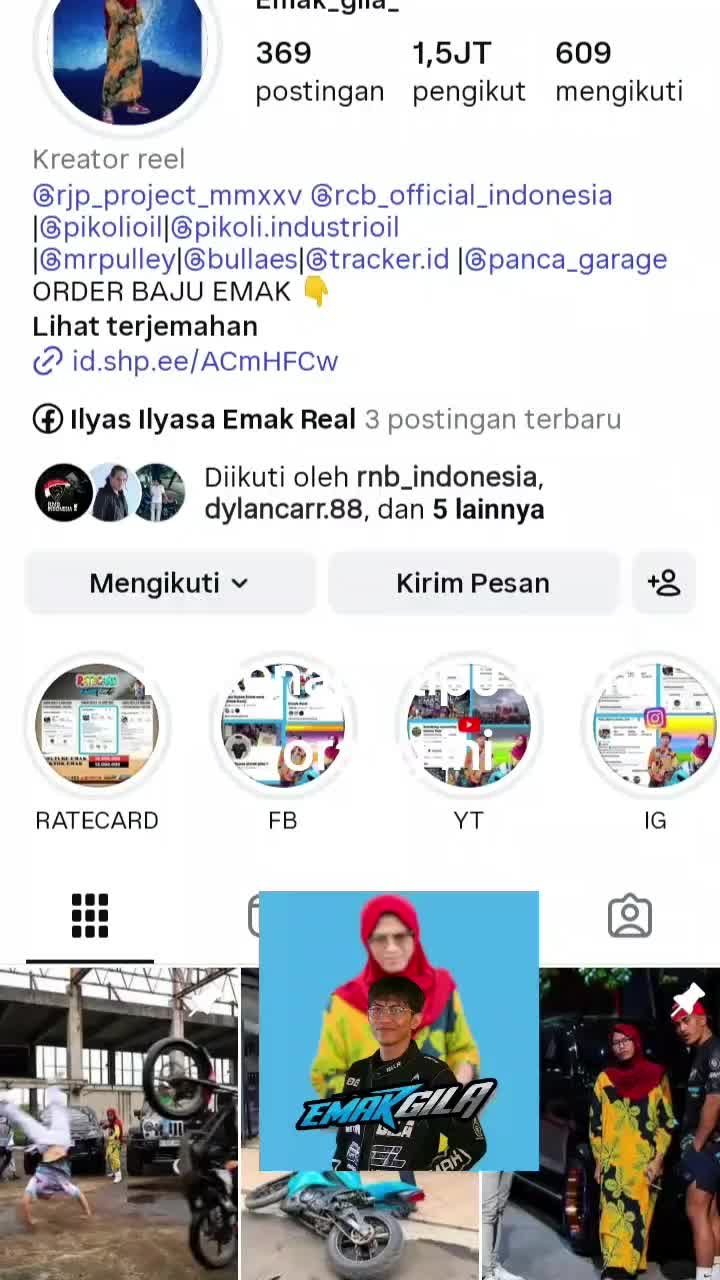Screen dimensions: 720x1280
Task: Open the RATECARD story highlight
Action: (97, 725)
